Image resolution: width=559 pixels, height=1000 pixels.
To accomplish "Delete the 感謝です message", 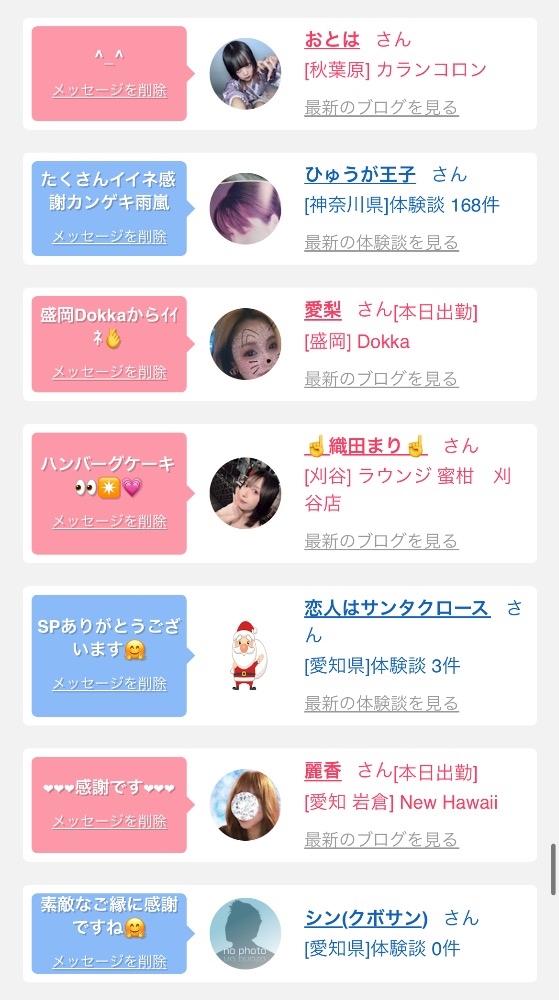I will pyautogui.click(x=110, y=821).
